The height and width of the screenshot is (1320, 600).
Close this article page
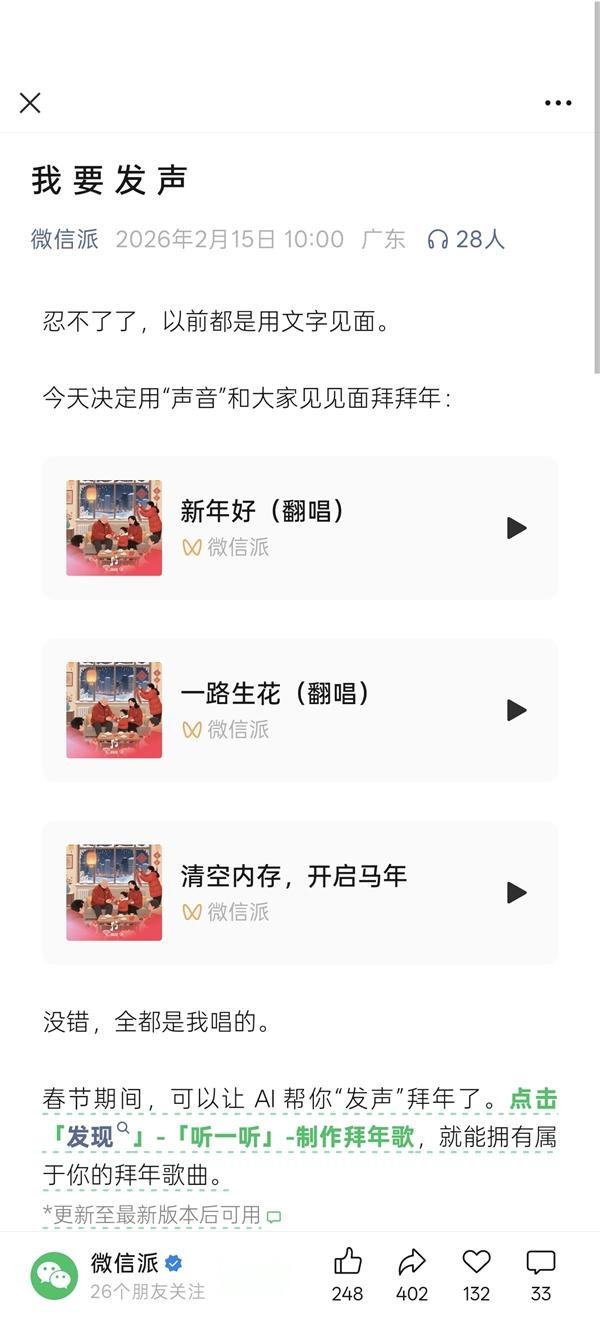(x=30, y=102)
